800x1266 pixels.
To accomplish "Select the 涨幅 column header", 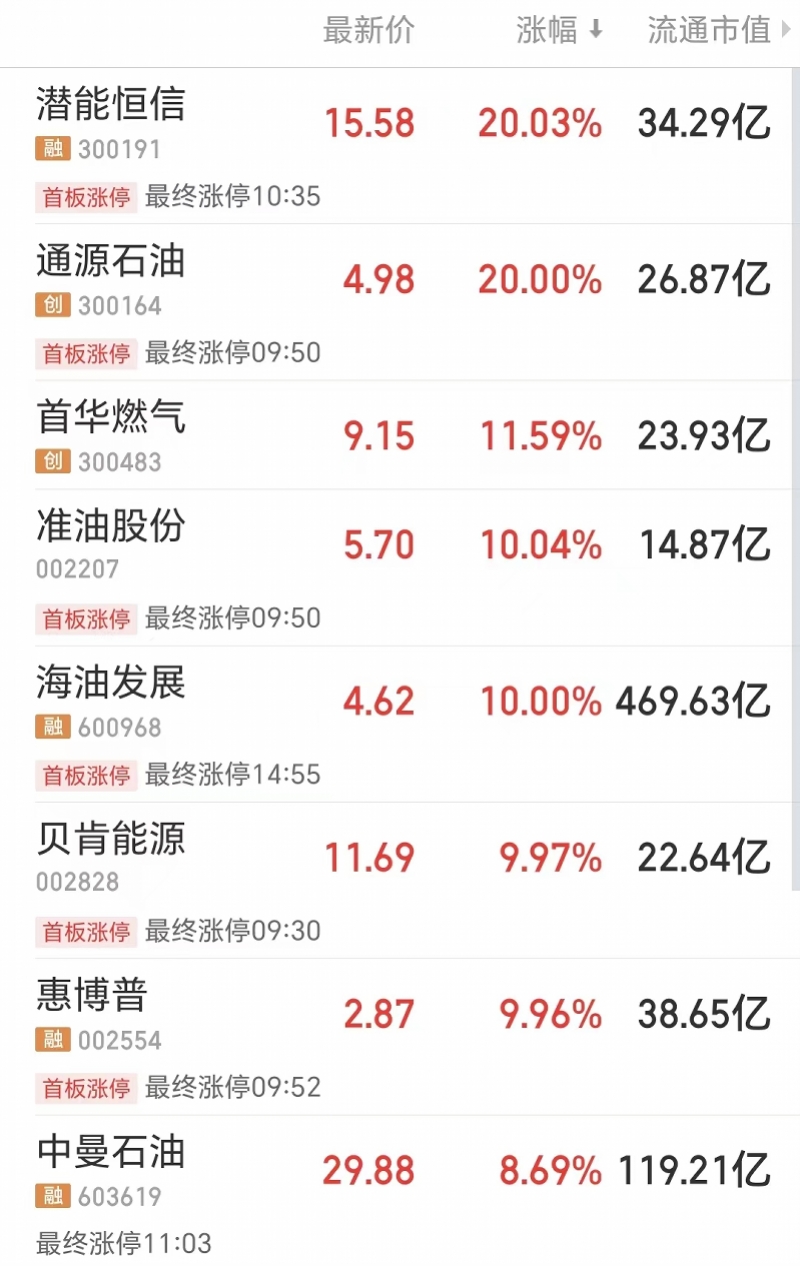I will [x=547, y=30].
